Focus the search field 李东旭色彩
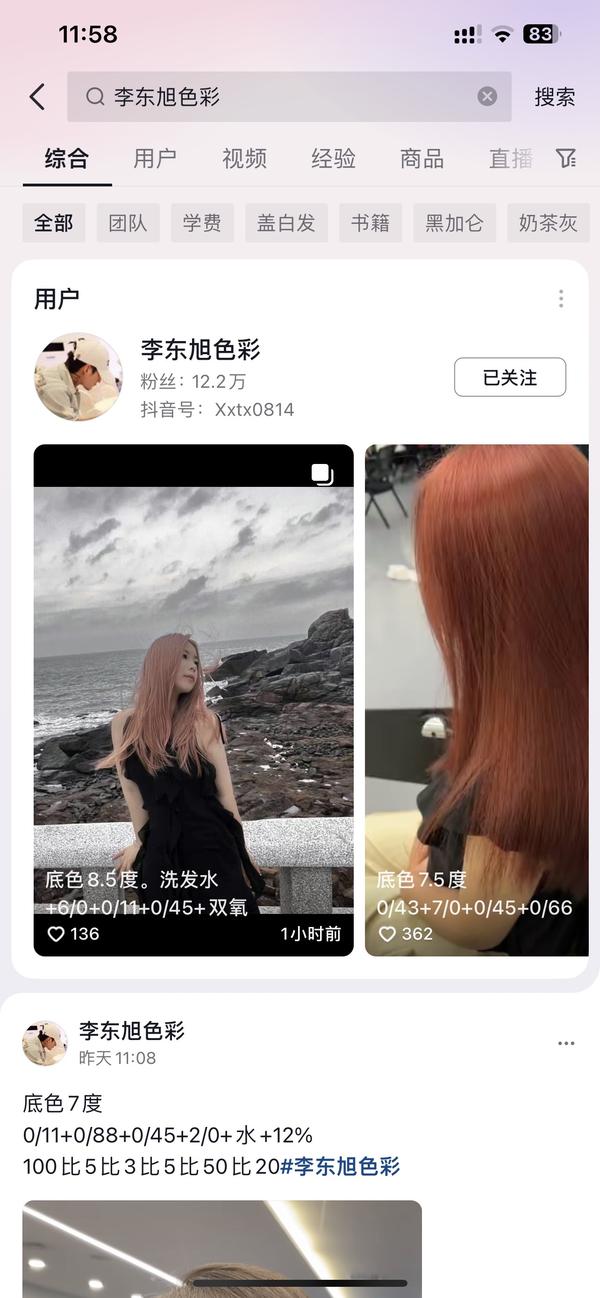Screen dimensions: 600x1298 coord(280,97)
